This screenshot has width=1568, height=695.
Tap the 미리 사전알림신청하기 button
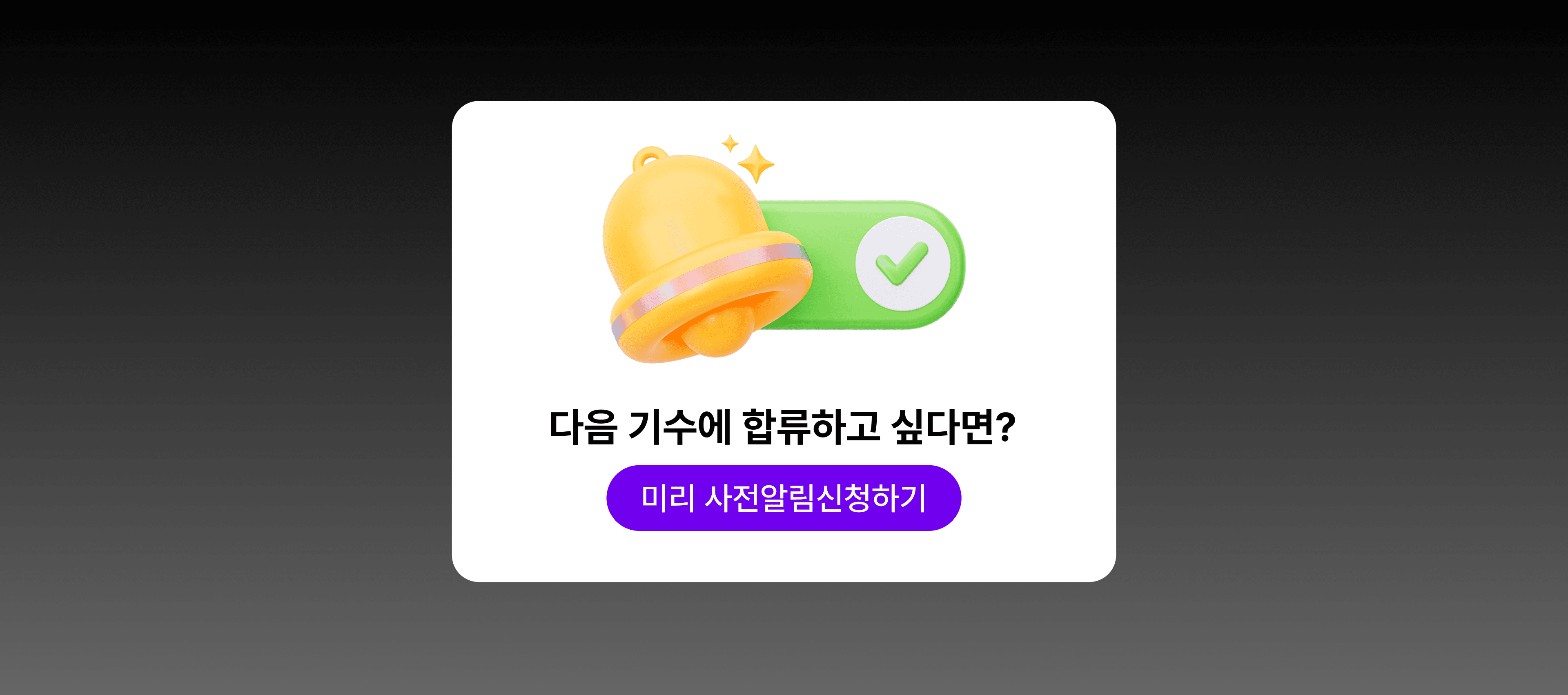click(784, 498)
